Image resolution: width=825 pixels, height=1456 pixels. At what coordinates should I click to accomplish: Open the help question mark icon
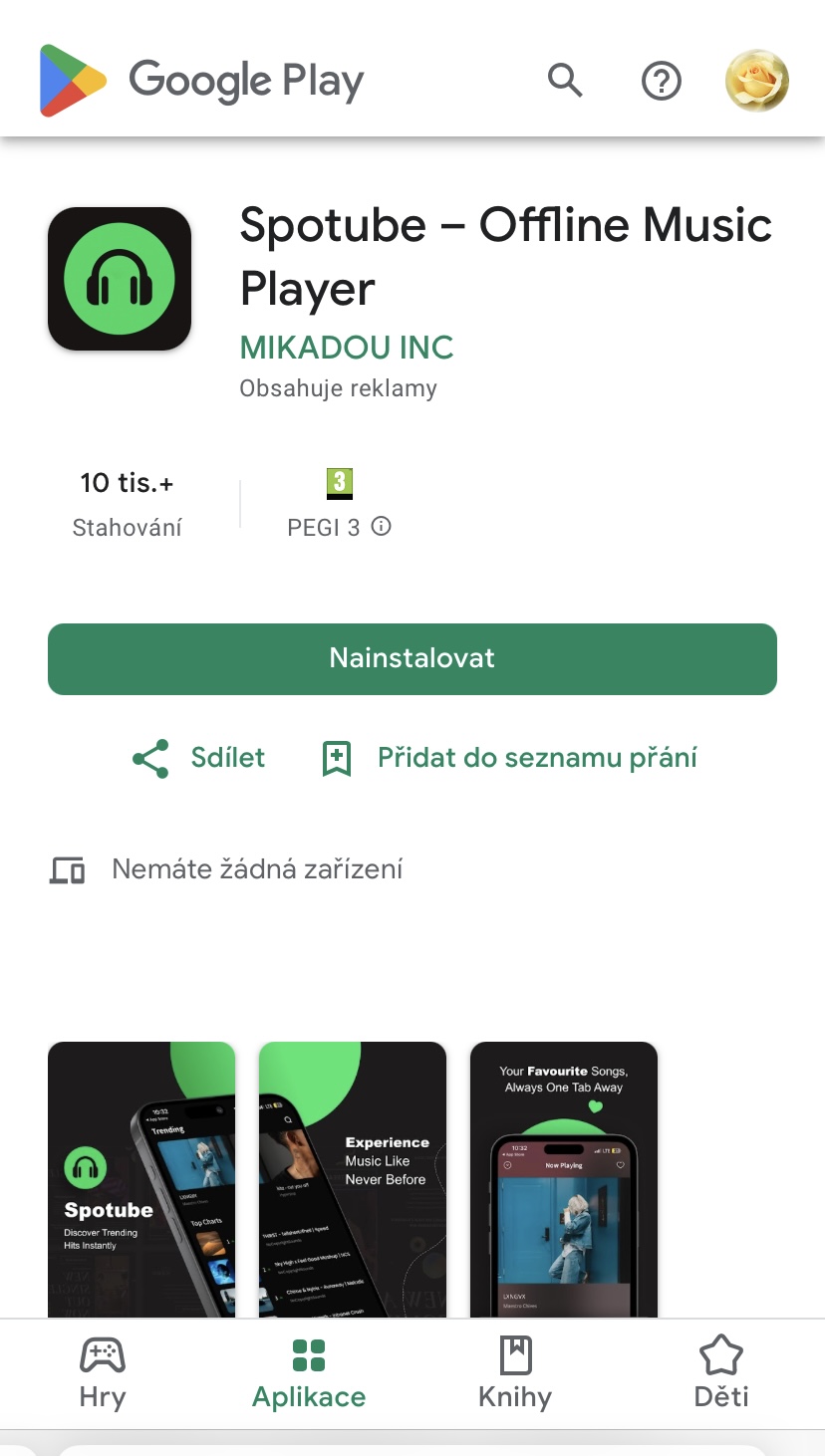(x=661, y=81)
